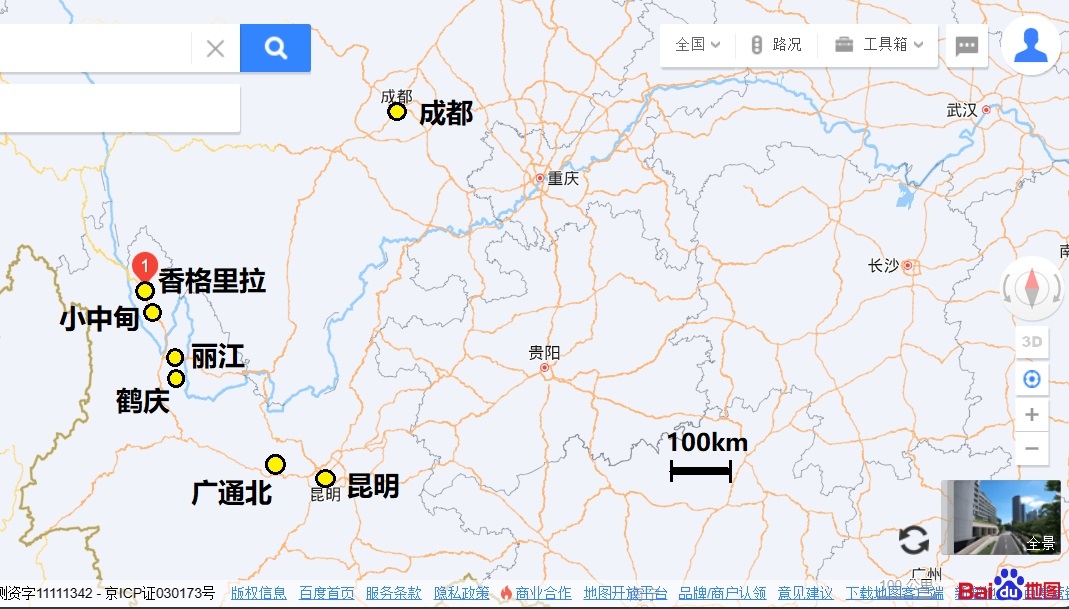The image size is (1069, 609).
Task: Tap the search input field
Action: pos(95,48)
